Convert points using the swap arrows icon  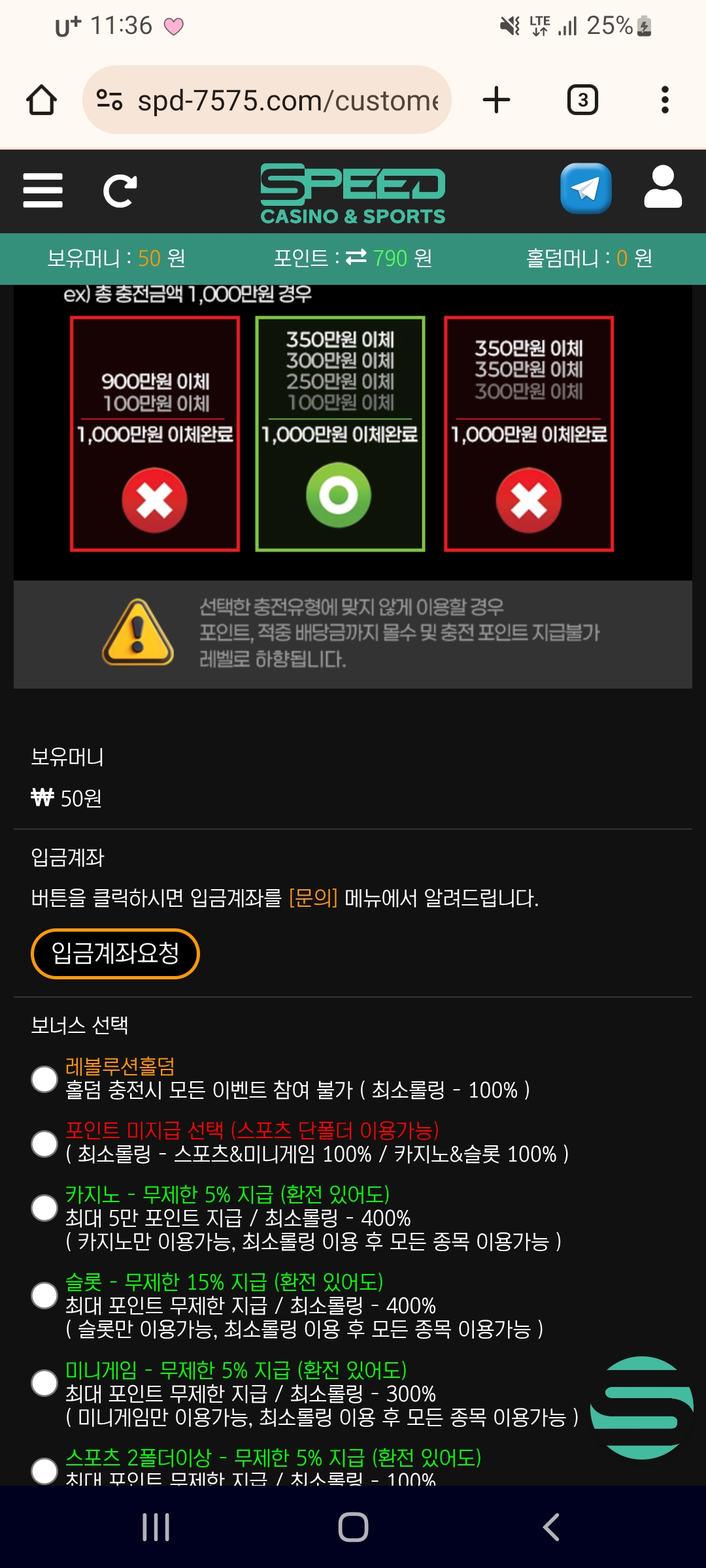pos(356,257)
